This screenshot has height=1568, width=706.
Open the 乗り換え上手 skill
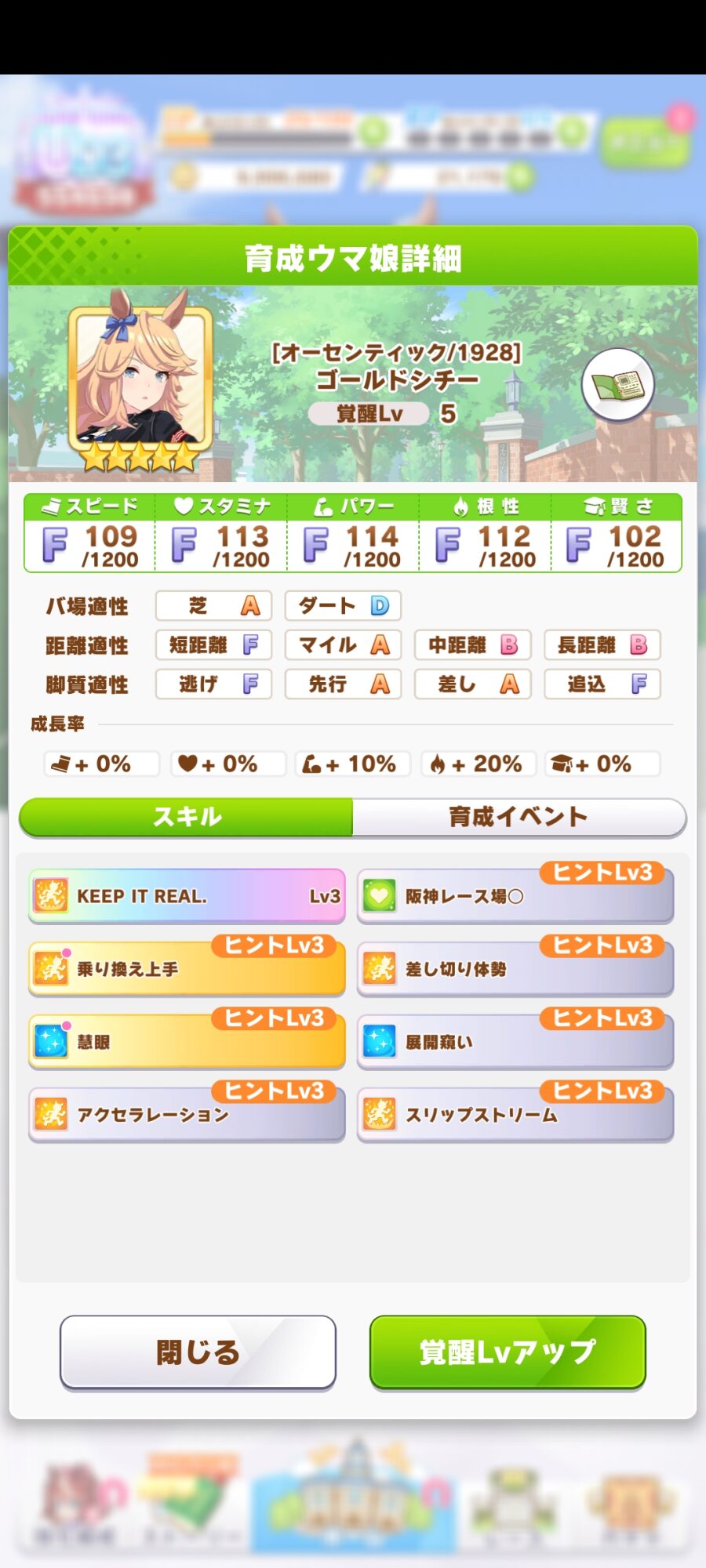tap(187, 969)
